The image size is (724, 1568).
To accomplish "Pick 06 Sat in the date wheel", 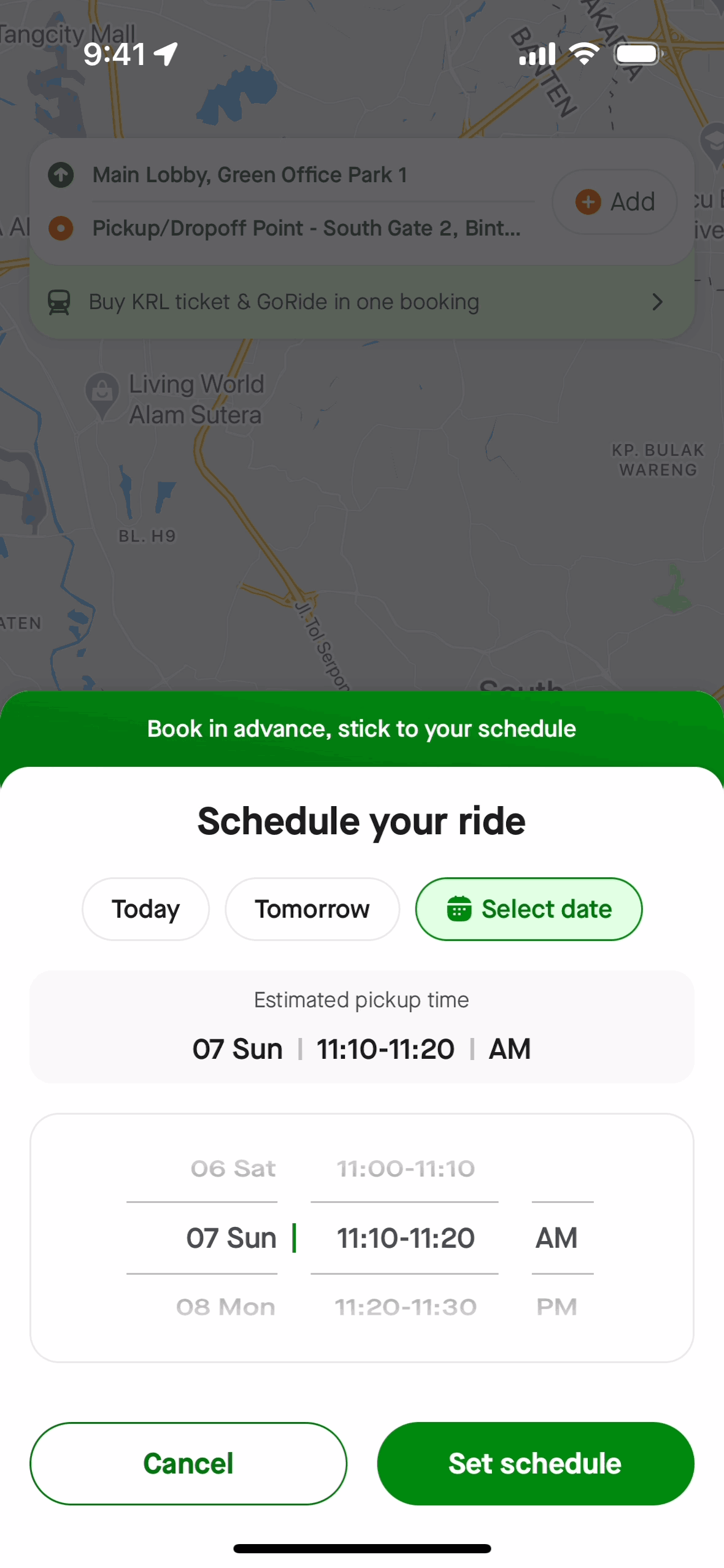I will tap(233, 1169).
